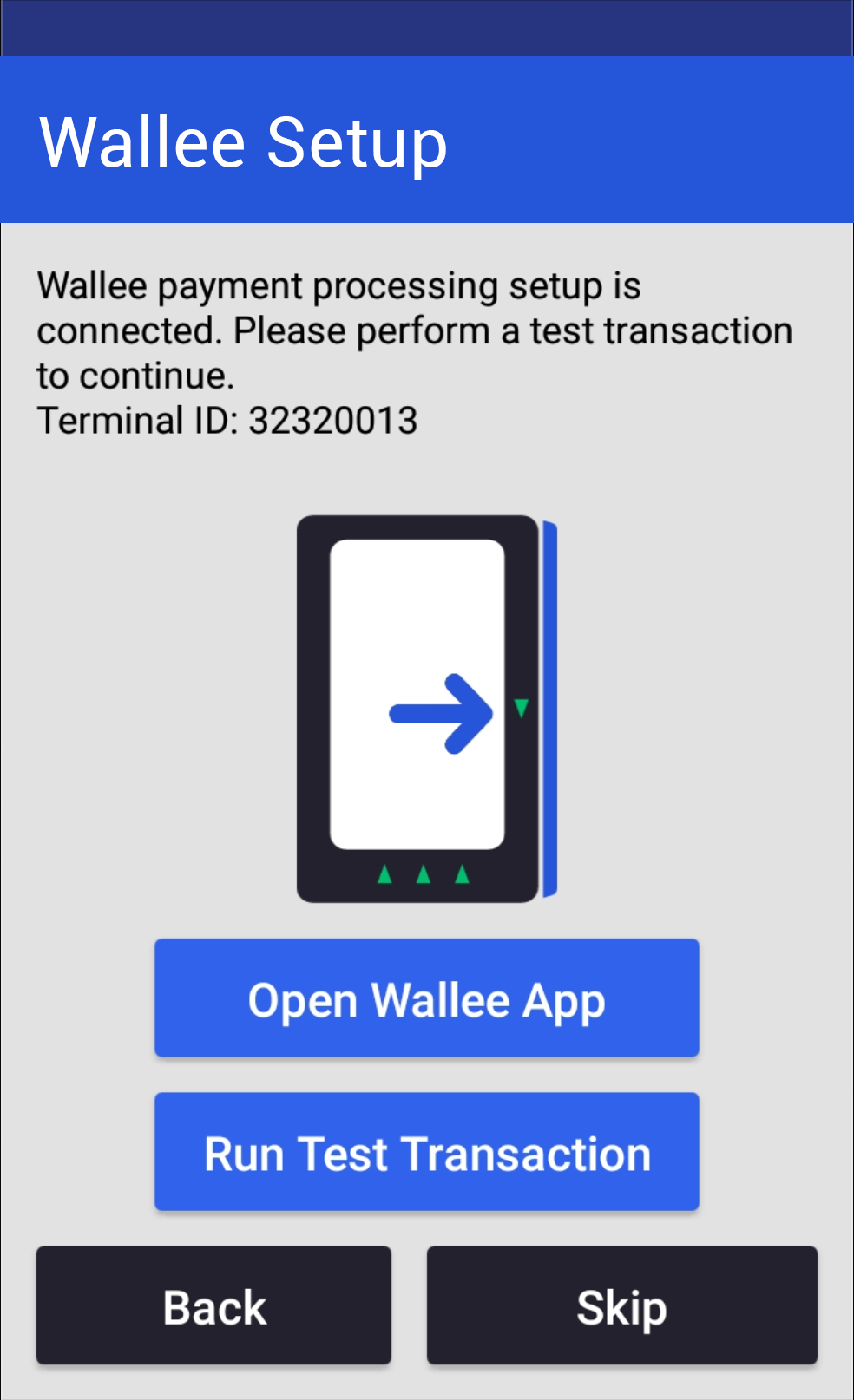Open the Wallee App

coord(426,998)
